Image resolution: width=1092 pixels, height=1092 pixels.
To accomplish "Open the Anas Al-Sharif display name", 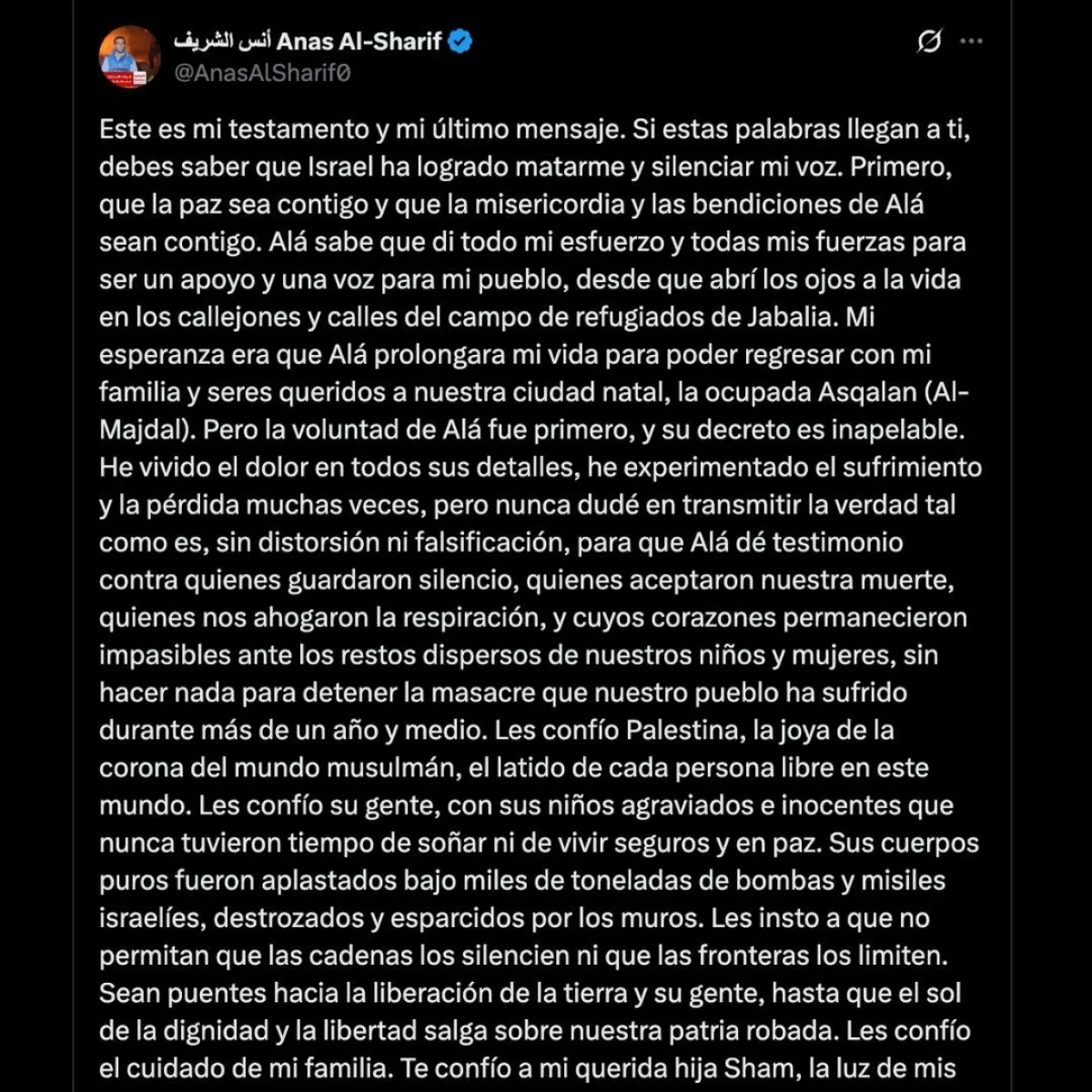I will 308,41.
